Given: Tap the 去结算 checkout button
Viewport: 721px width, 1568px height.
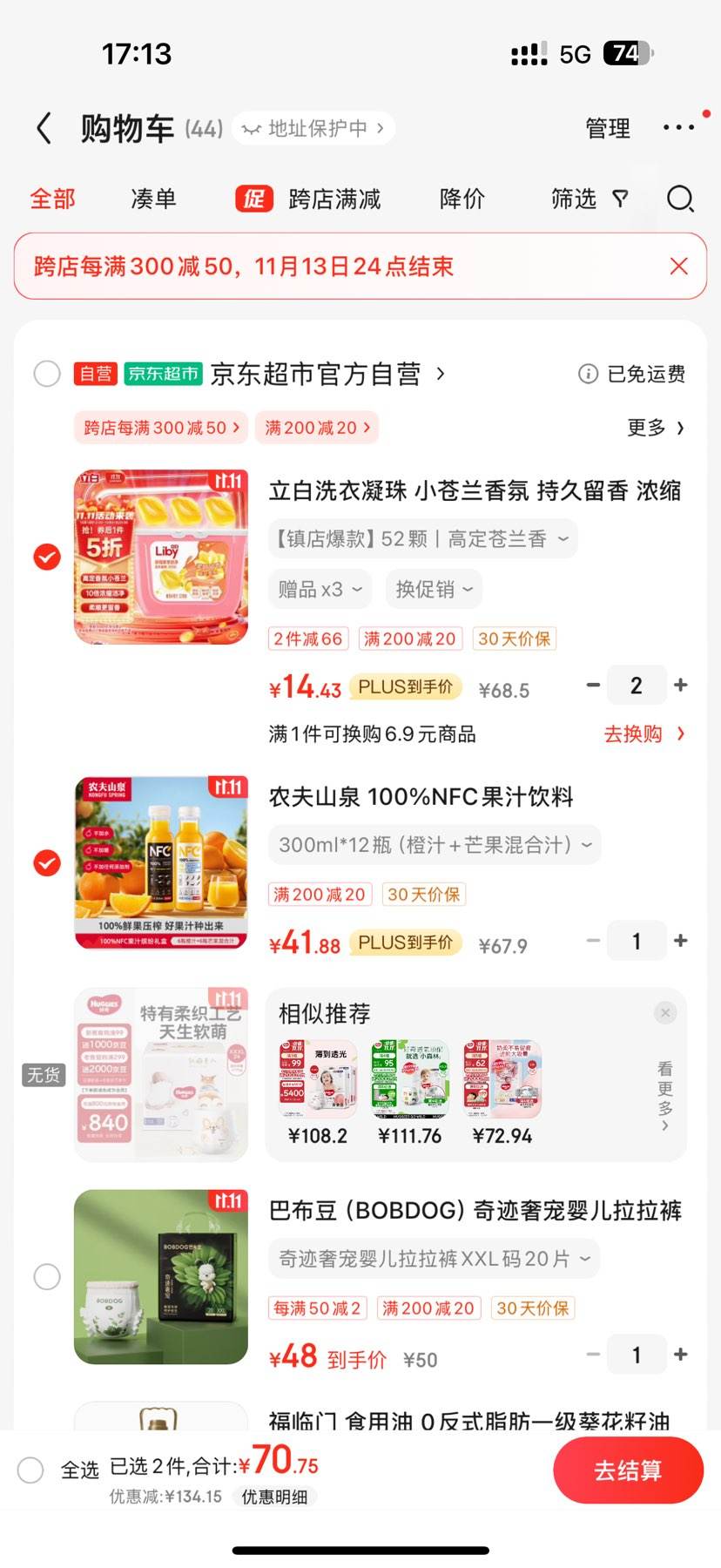Looking at the screenshot, I should (x=627, y=1470).
